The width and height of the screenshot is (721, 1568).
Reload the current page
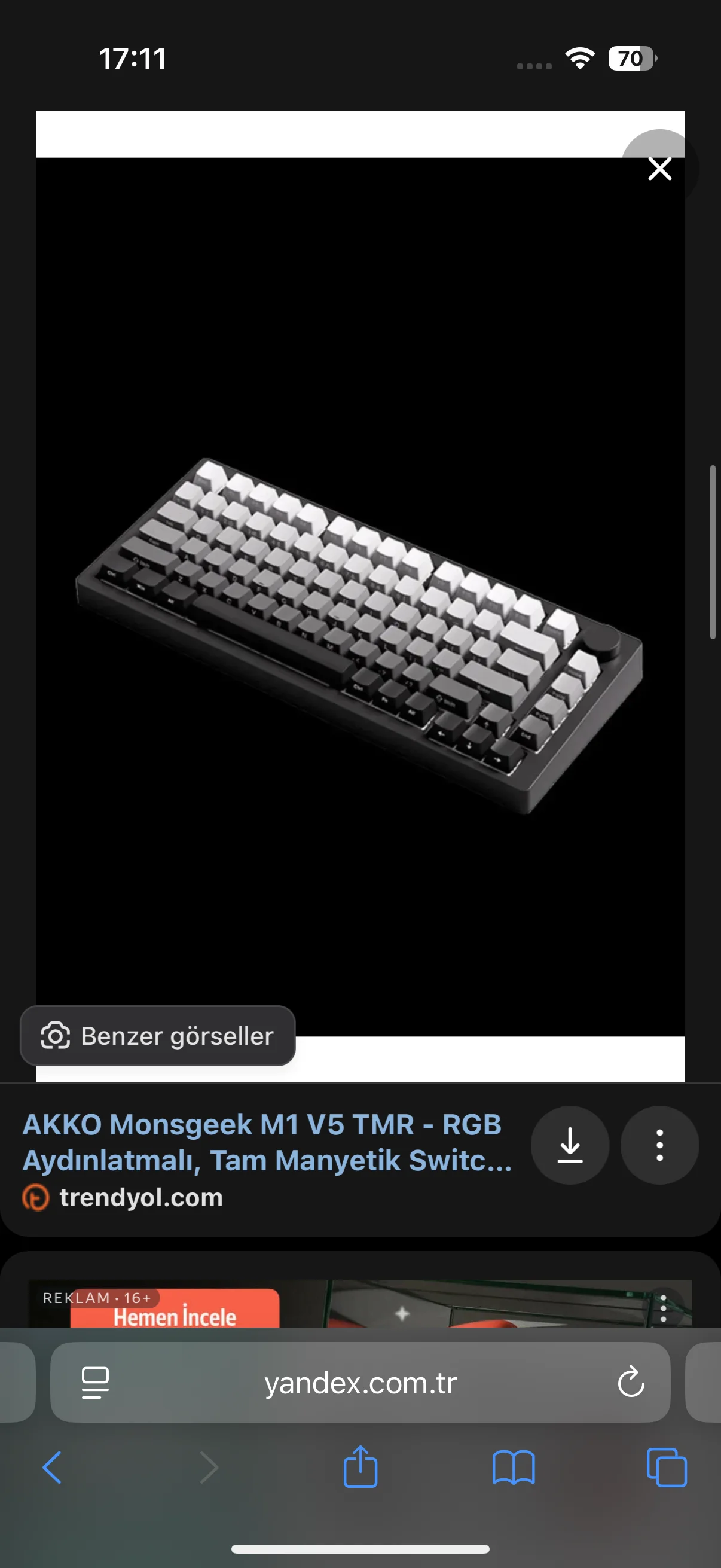tap(630, 1382)
